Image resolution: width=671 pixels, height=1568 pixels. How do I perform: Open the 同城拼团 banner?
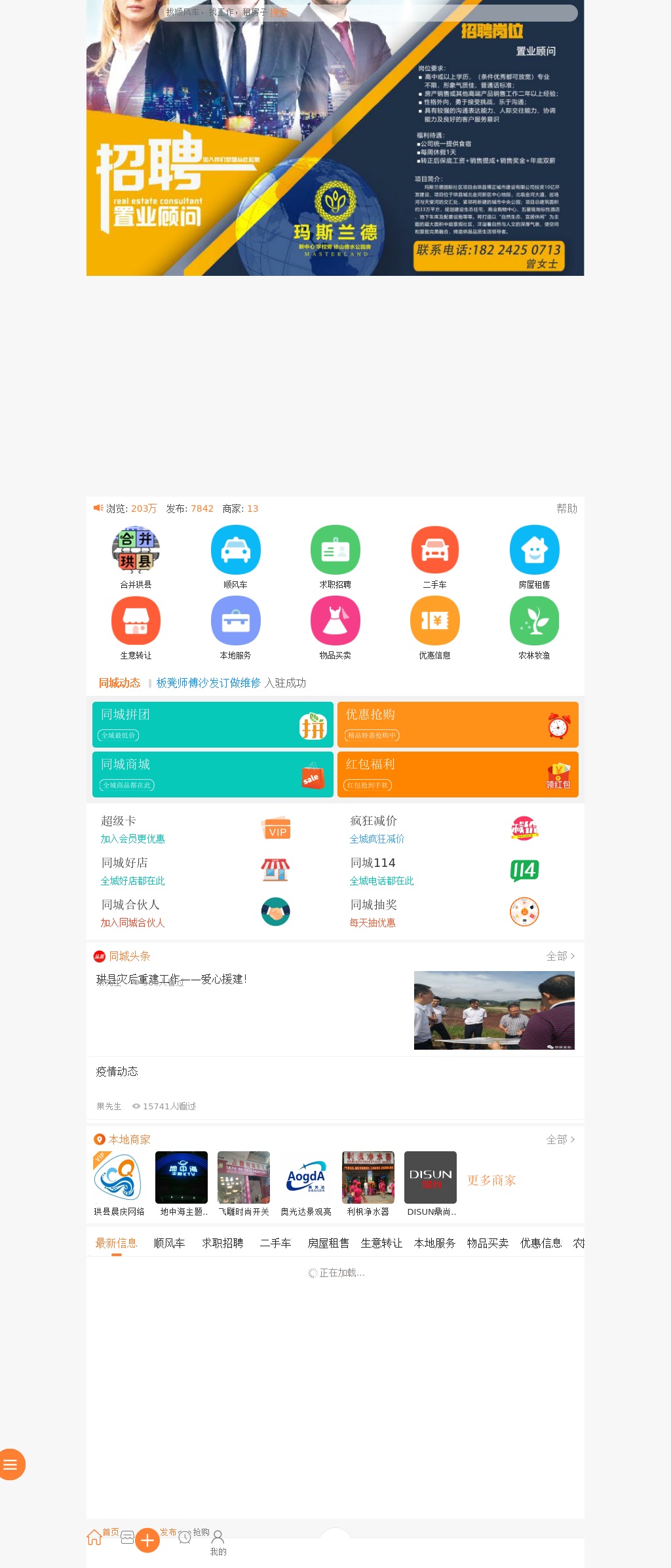tap(213, 724)
